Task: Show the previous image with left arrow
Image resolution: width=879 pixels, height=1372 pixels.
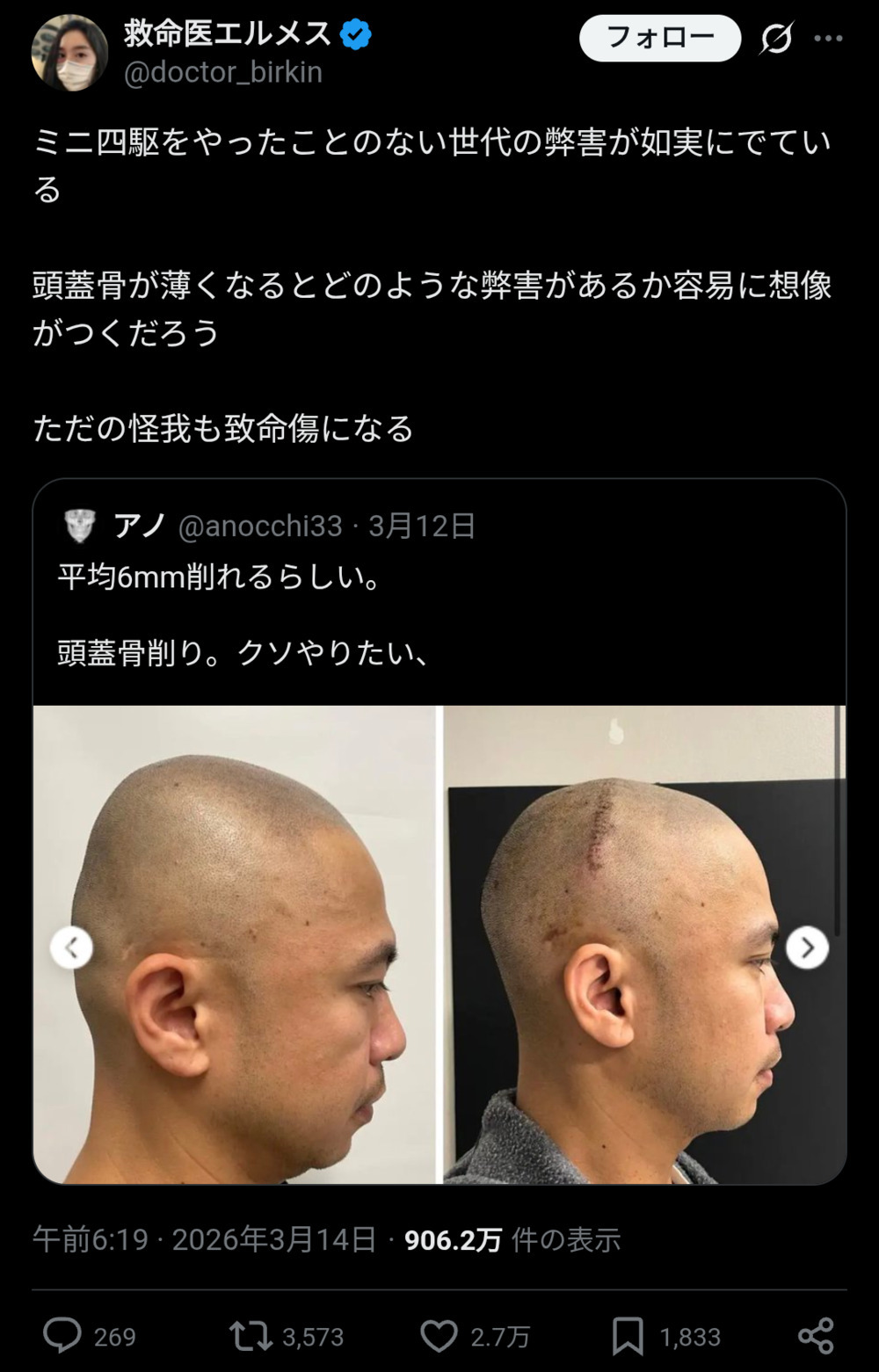Action: coord(72,947)
